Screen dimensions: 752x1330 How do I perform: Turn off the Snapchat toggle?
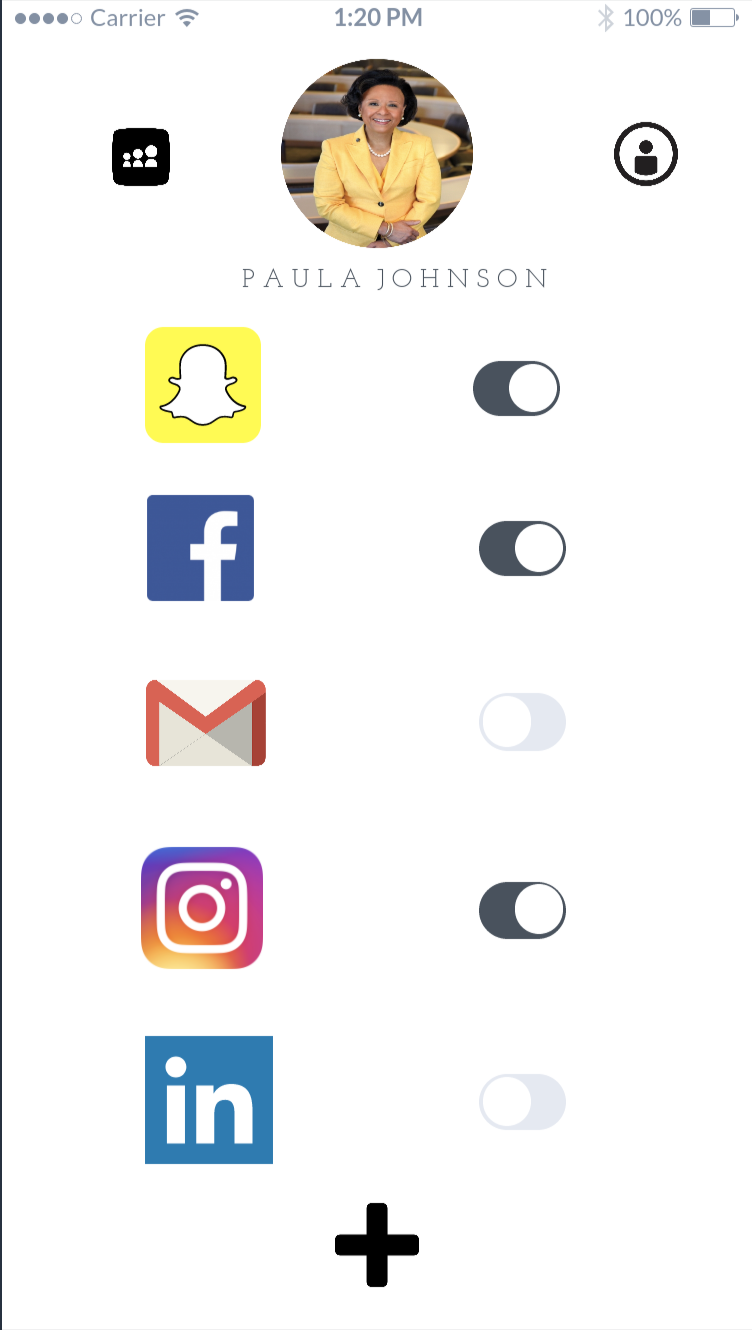pyautogui.click(x=516, y=388)
